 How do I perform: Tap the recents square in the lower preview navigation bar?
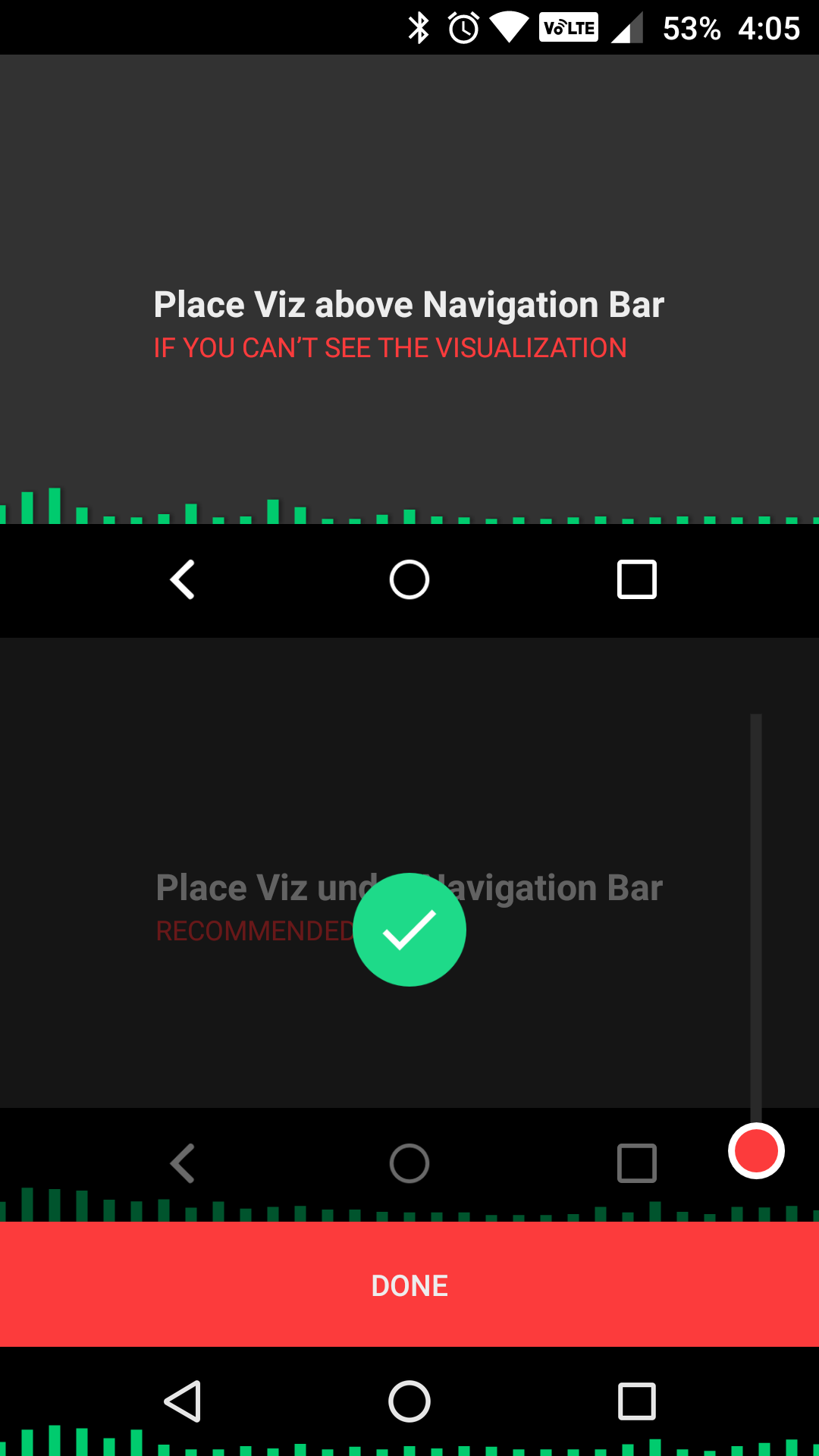(637, 1163)
